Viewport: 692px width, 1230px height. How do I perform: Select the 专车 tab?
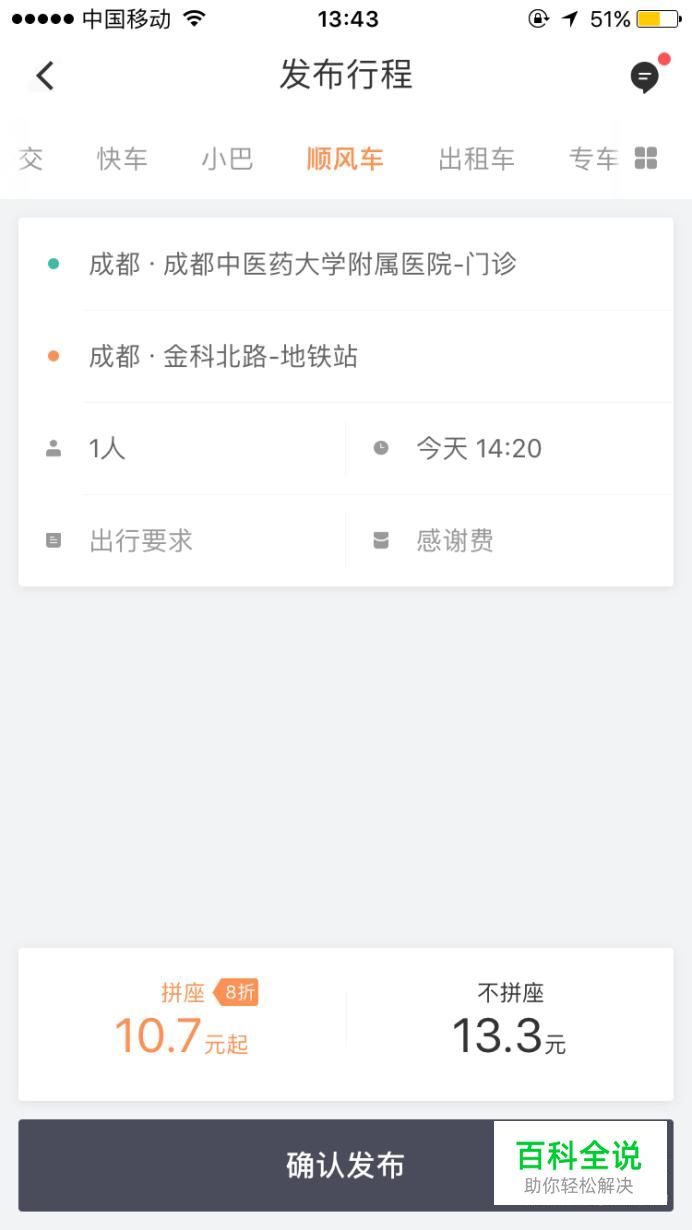click(x=593, y=159)
